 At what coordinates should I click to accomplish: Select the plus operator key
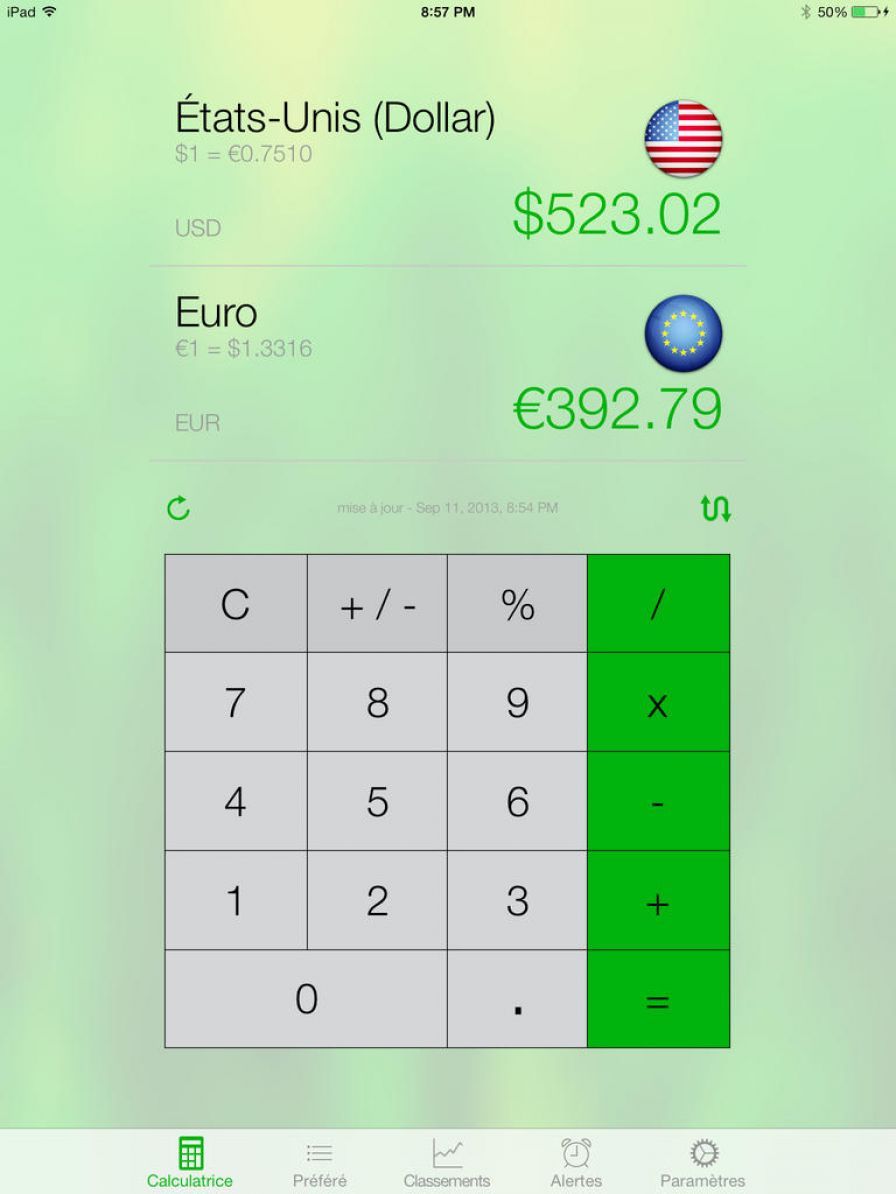[x=658, y=901]
